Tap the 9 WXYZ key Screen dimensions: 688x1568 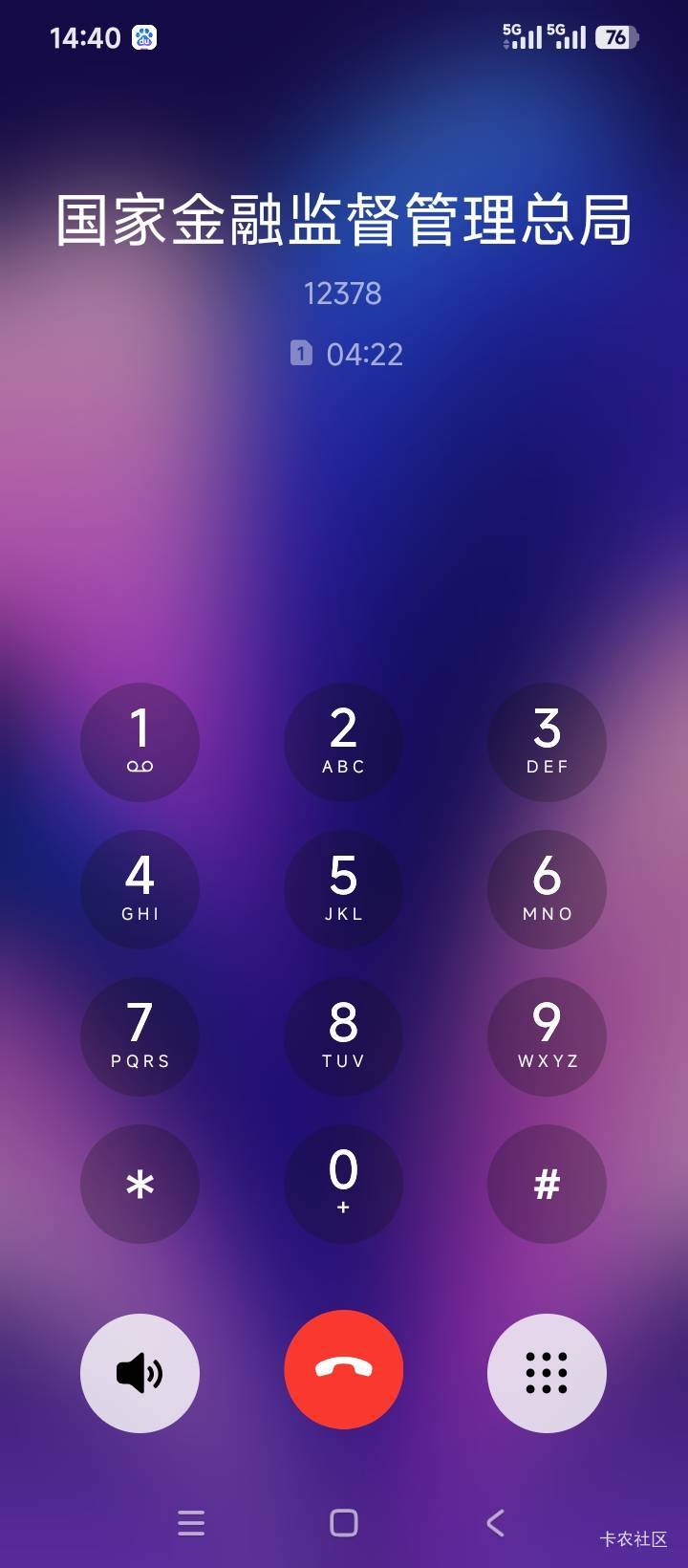(x=547, y=1036)
